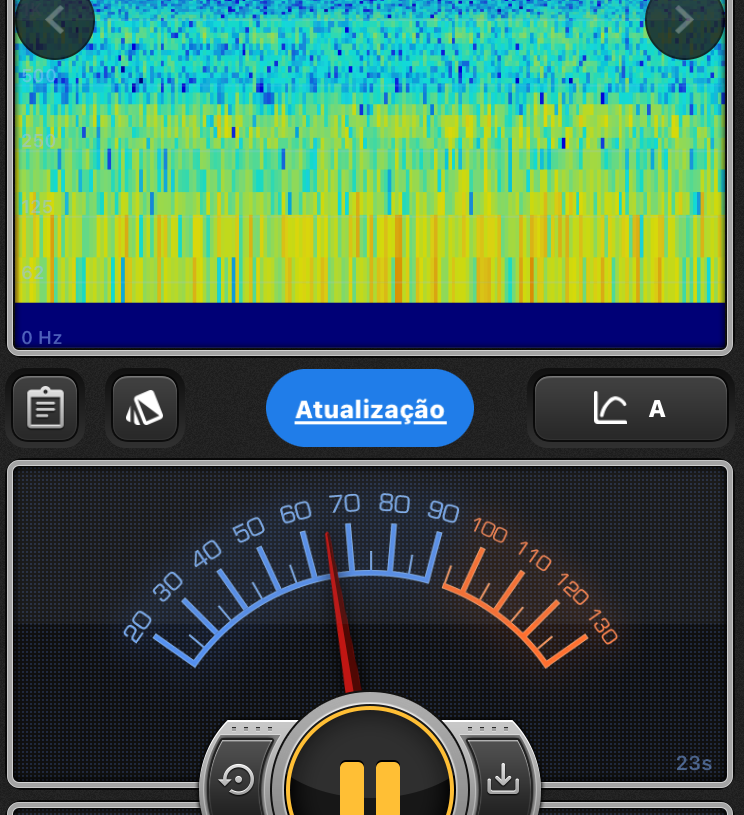Tap the eraser clear icon

click(145, 408)
